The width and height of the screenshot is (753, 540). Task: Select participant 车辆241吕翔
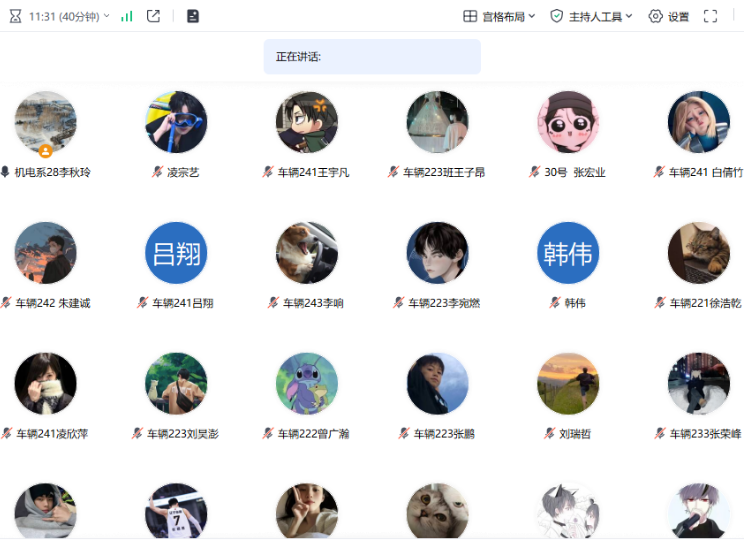[x=176, y=253]
